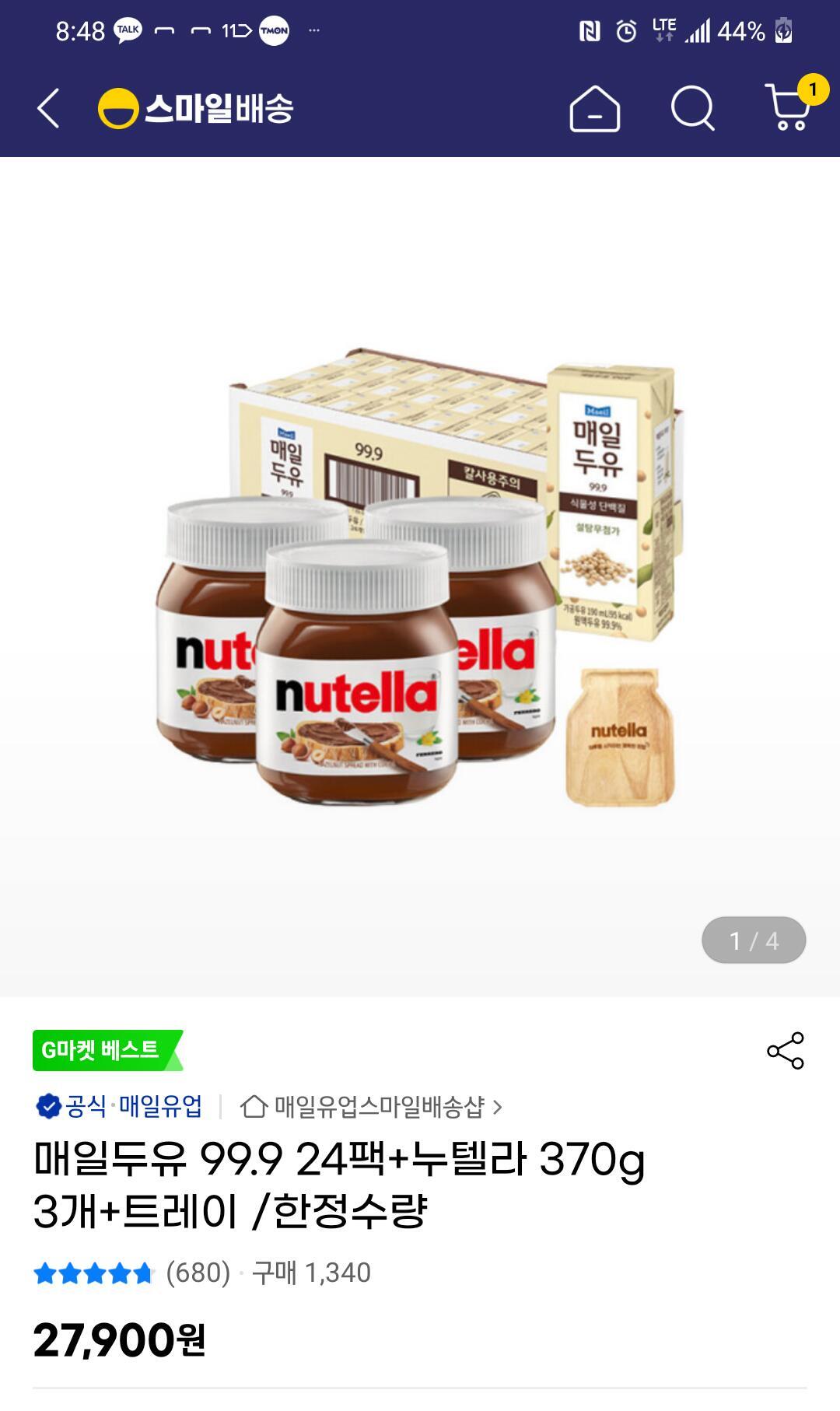Open the 스마일배송 home logo
This screenshot has width=840, height=1411.
coord(196,108)
